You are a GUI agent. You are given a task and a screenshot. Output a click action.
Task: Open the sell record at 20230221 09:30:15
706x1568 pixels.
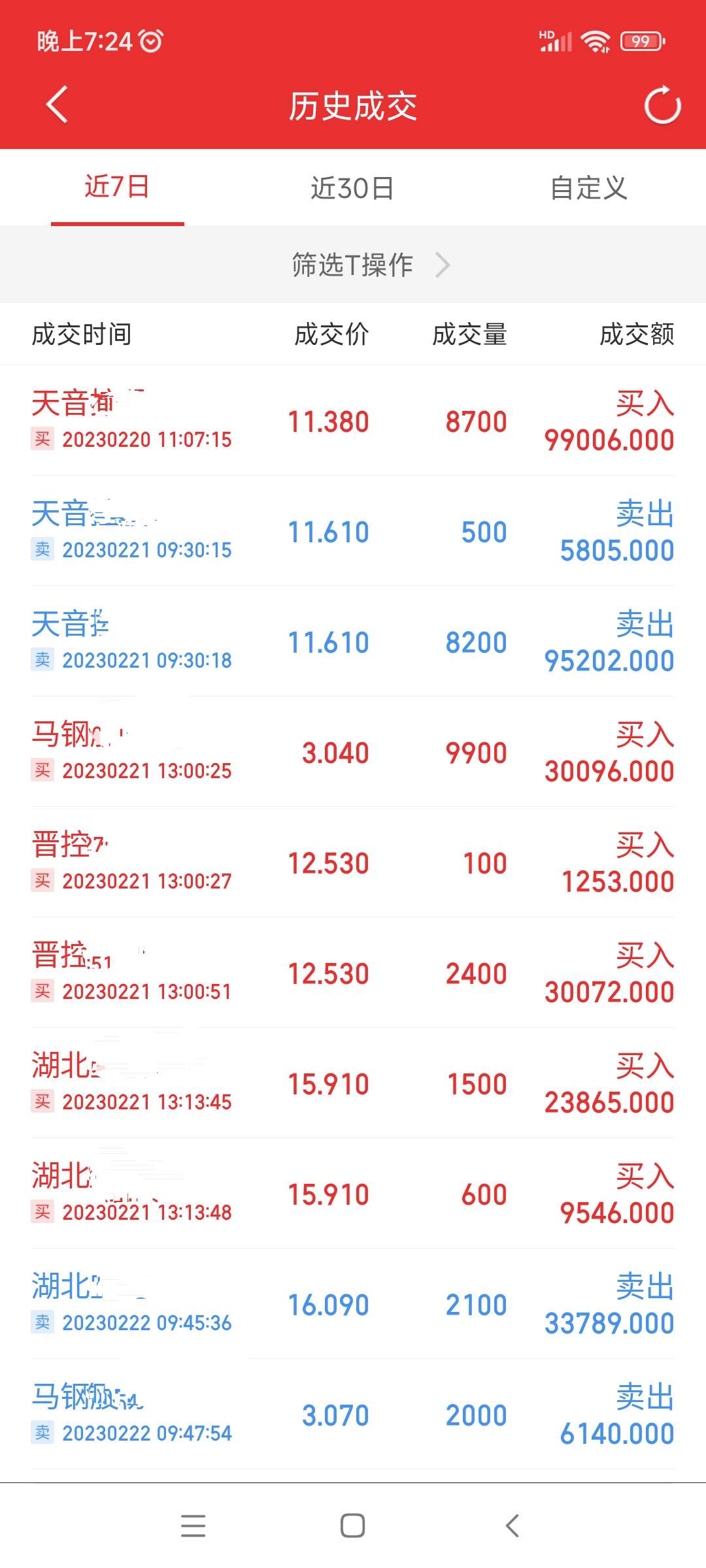pos(353,531)
